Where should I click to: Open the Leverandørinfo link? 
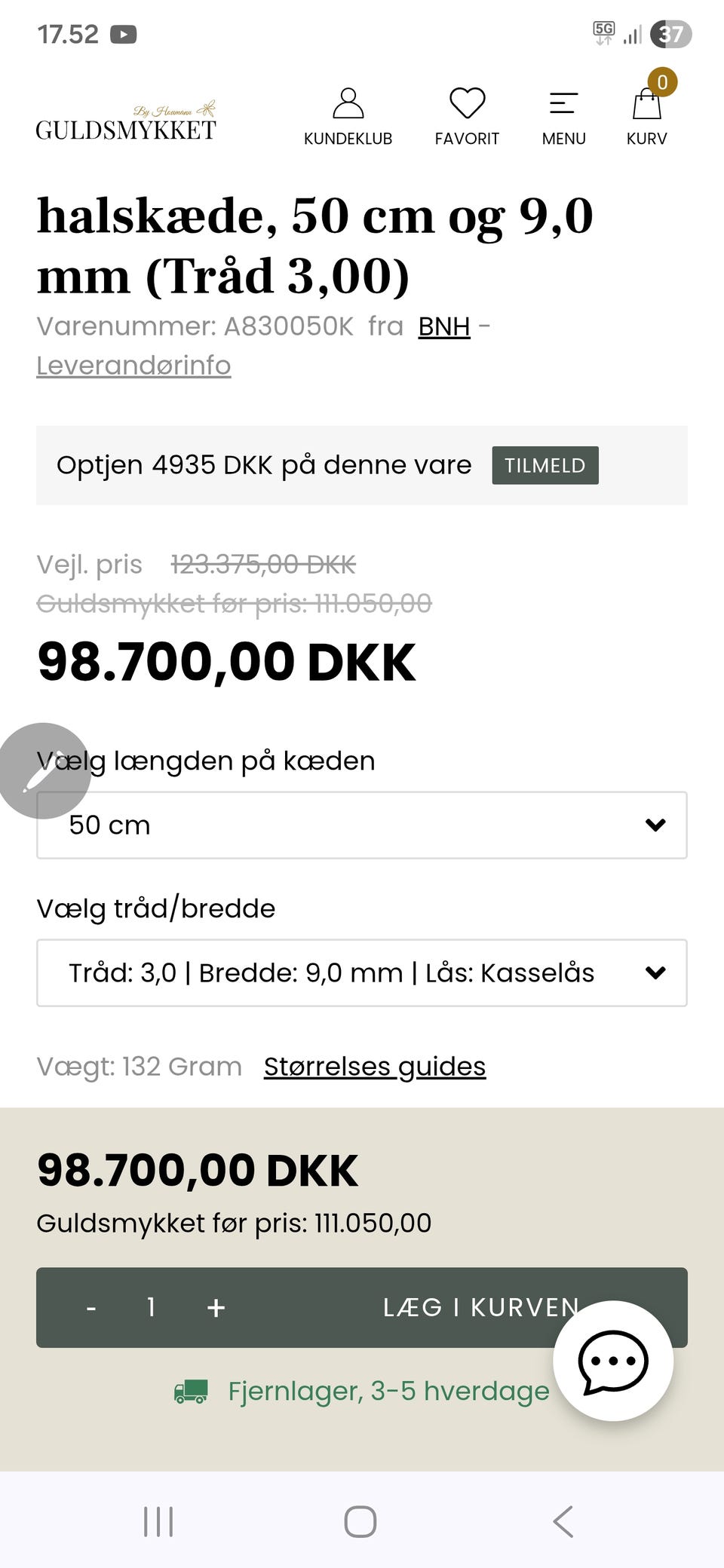pos(133,366)
